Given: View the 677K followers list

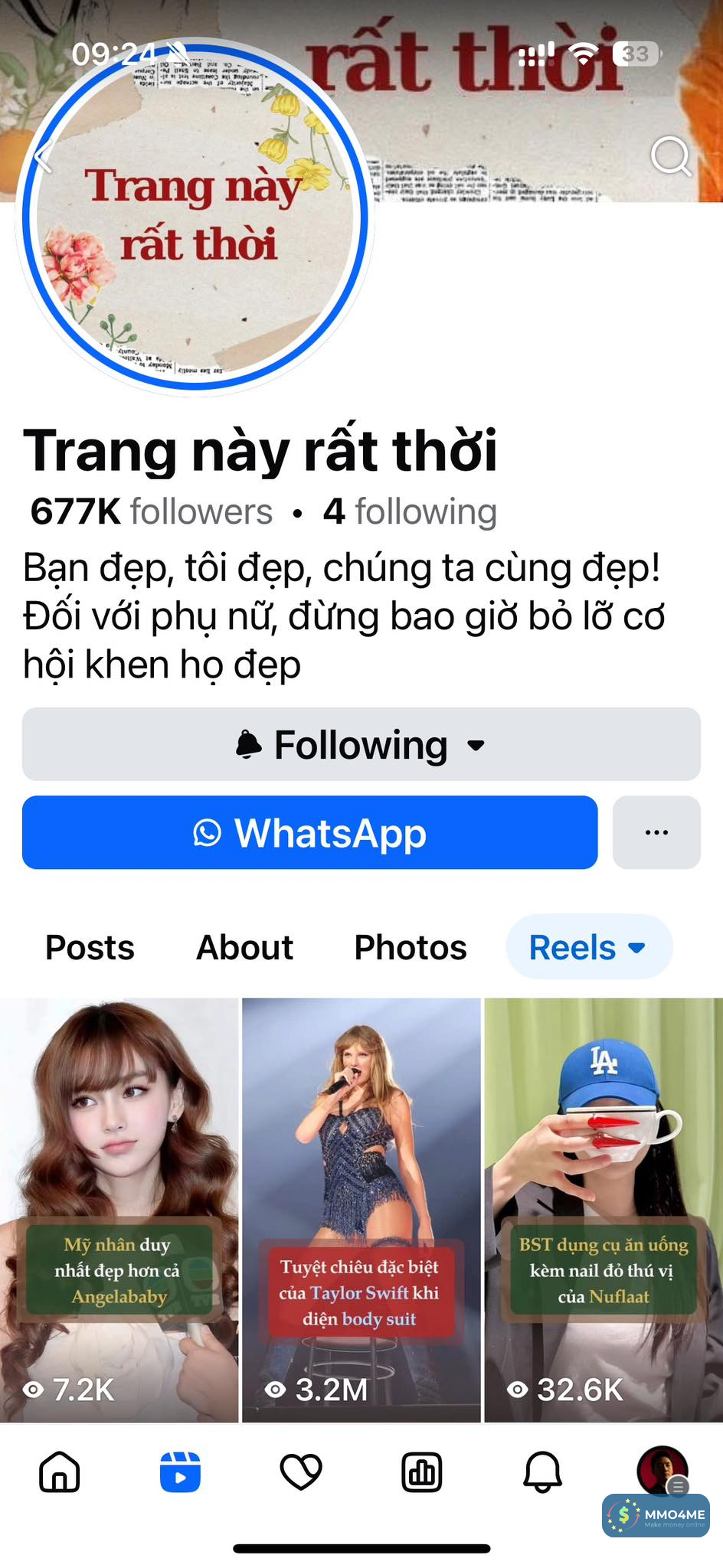Looking at the screenshot, I should [x=152, y=511].
